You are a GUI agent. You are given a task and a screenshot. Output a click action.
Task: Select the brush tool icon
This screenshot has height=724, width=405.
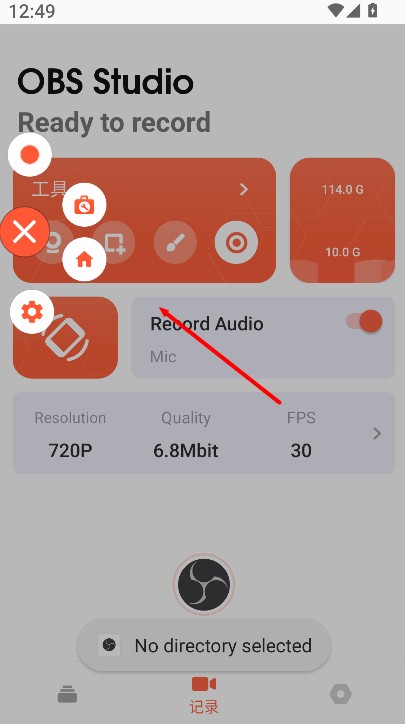[175, 242]
